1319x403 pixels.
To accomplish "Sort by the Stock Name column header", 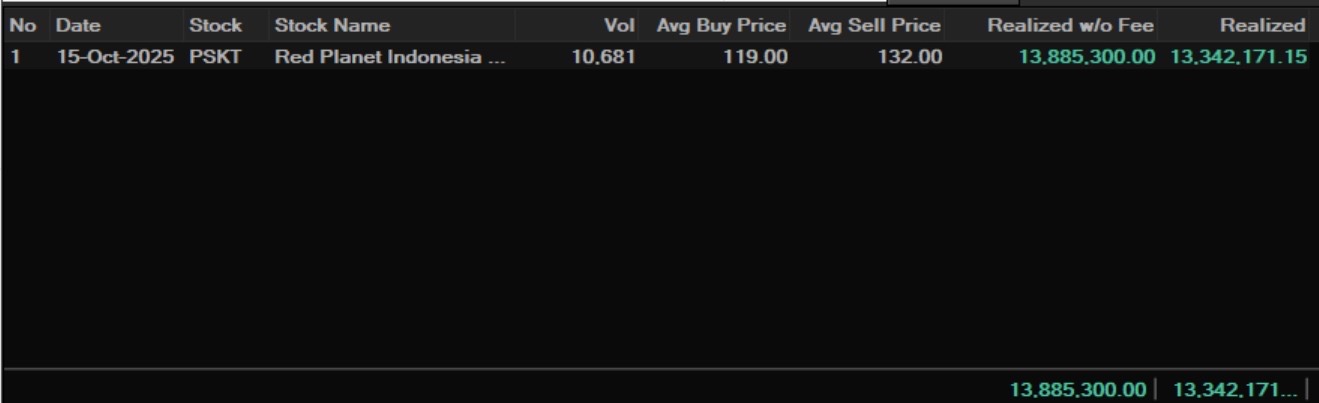I will click(x=332, y=25).
